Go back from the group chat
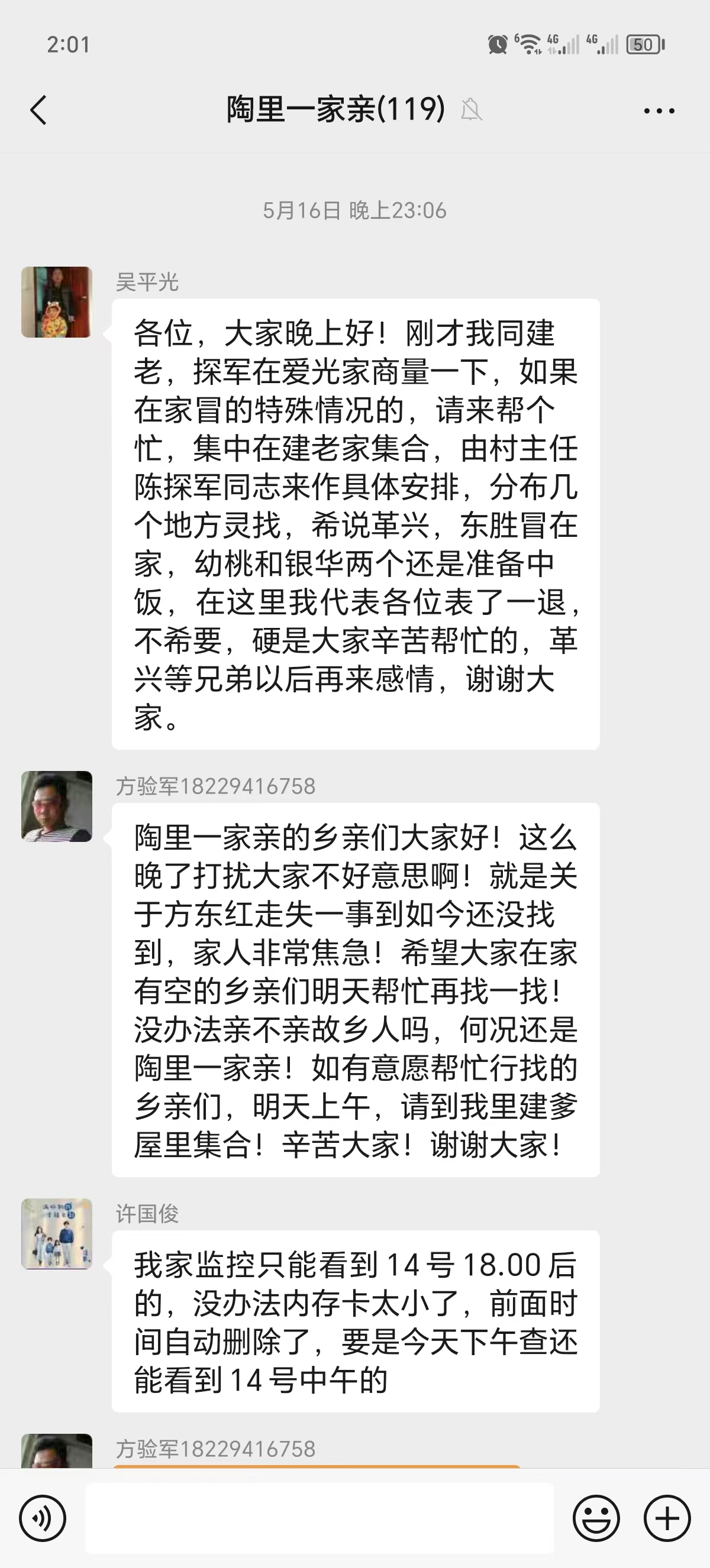 point(38,110)
